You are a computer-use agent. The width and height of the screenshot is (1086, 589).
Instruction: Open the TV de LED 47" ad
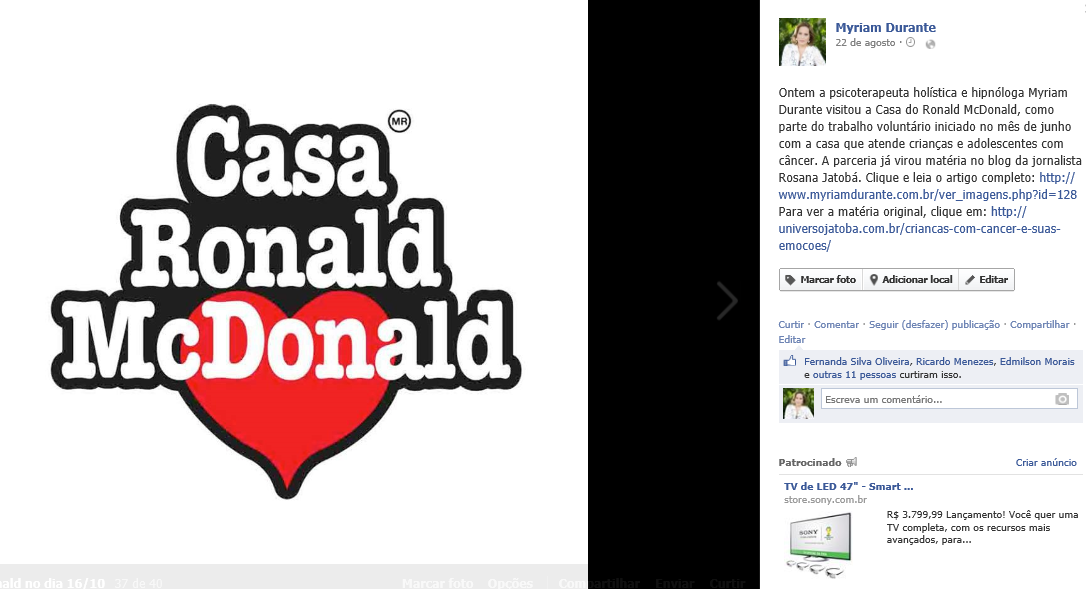tap(848, 487)
